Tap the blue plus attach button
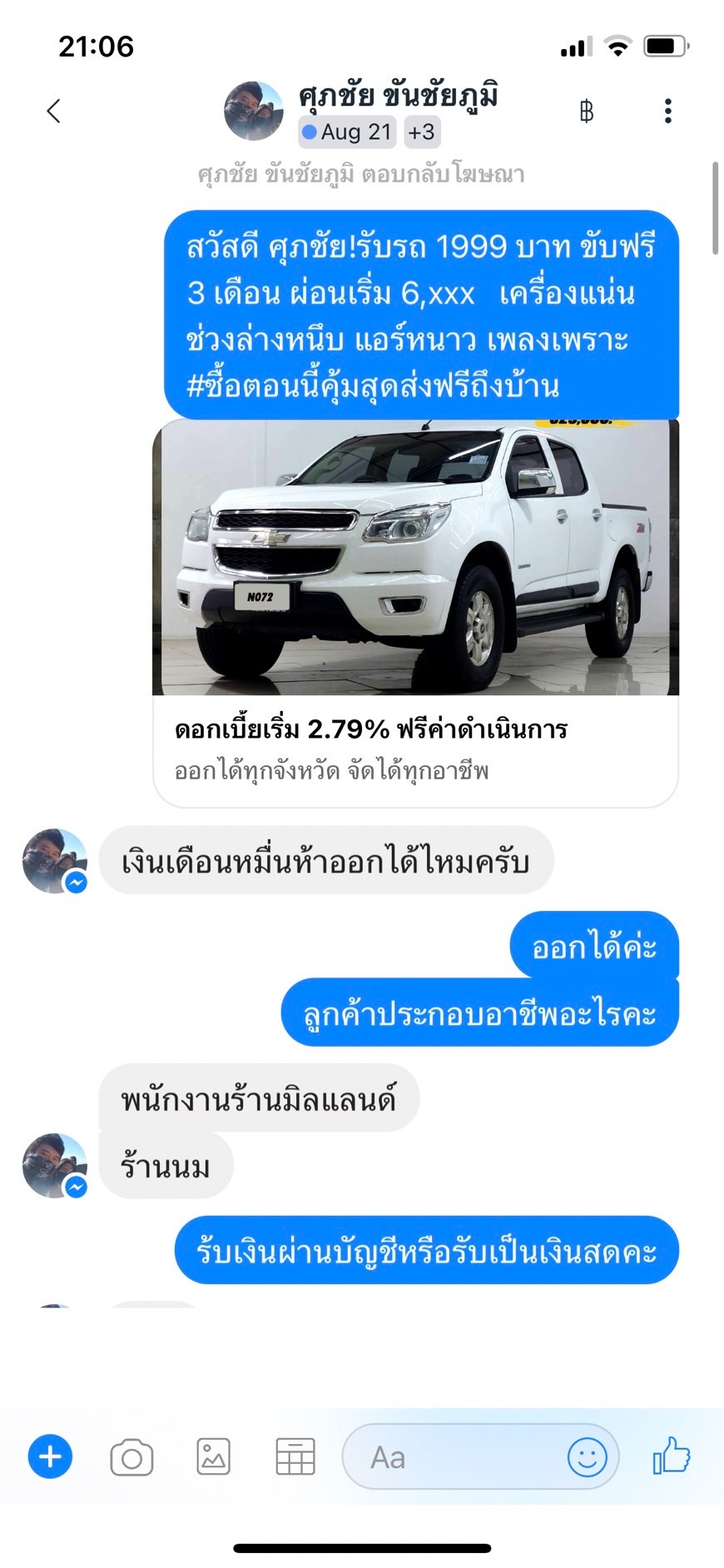The image size is (724, 1568). (51, 1456)
